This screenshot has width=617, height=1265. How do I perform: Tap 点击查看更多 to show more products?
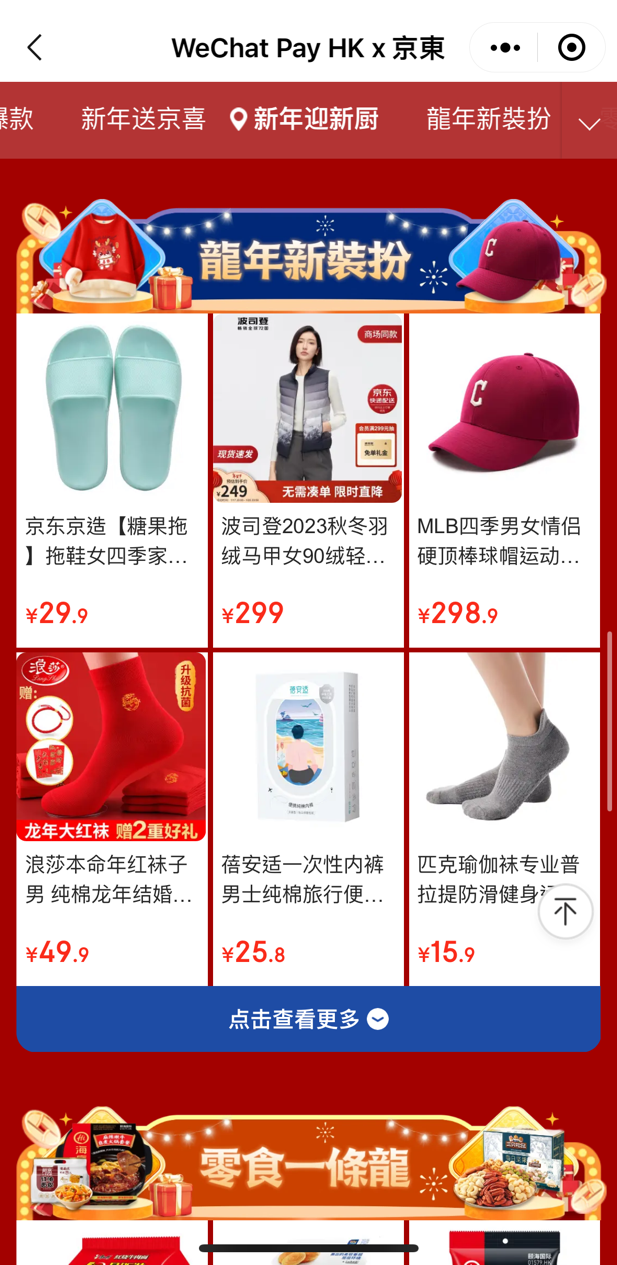tap(308, 1019)
